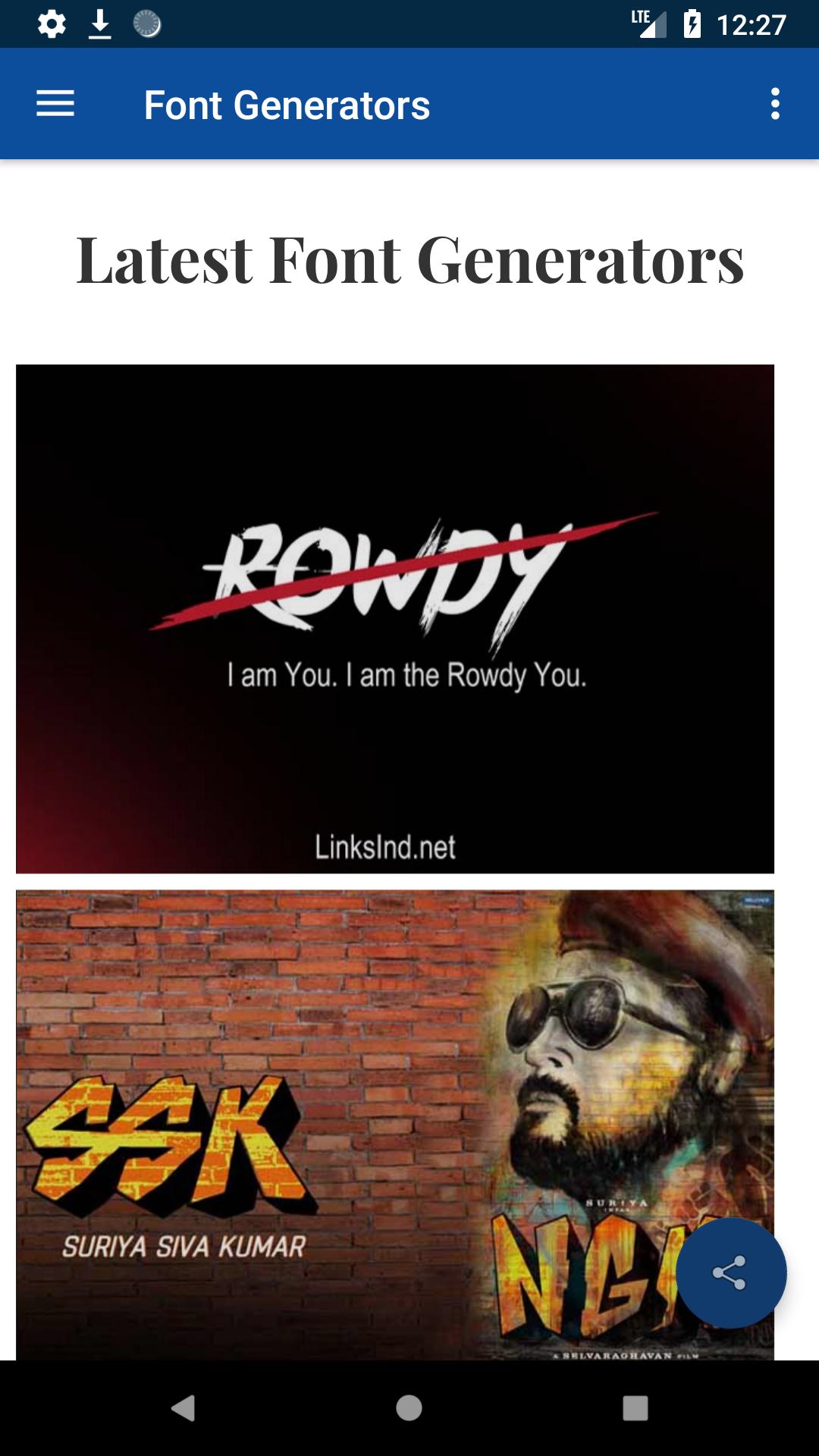Open the overflow menu

point(774,104)
